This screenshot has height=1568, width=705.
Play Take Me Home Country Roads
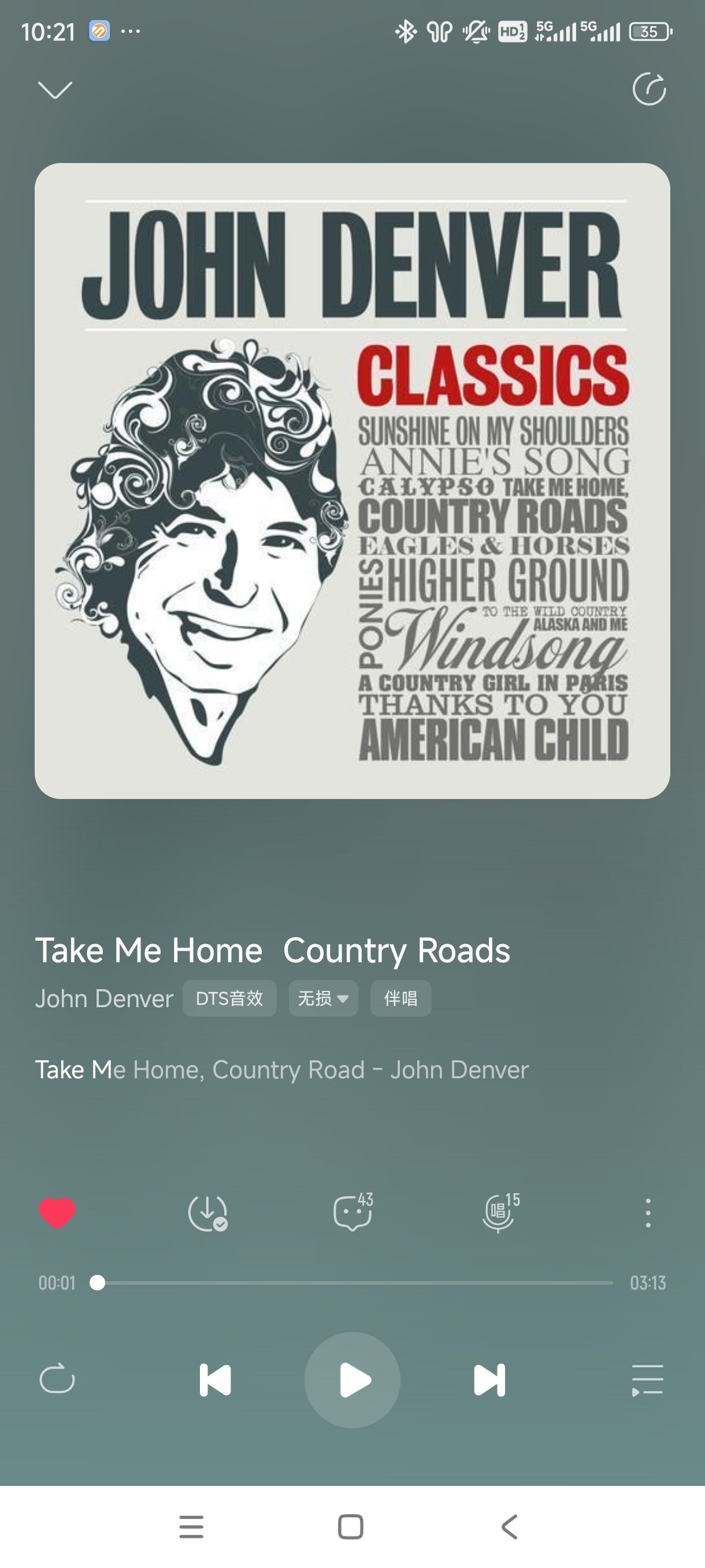[x=352, y=1380]
